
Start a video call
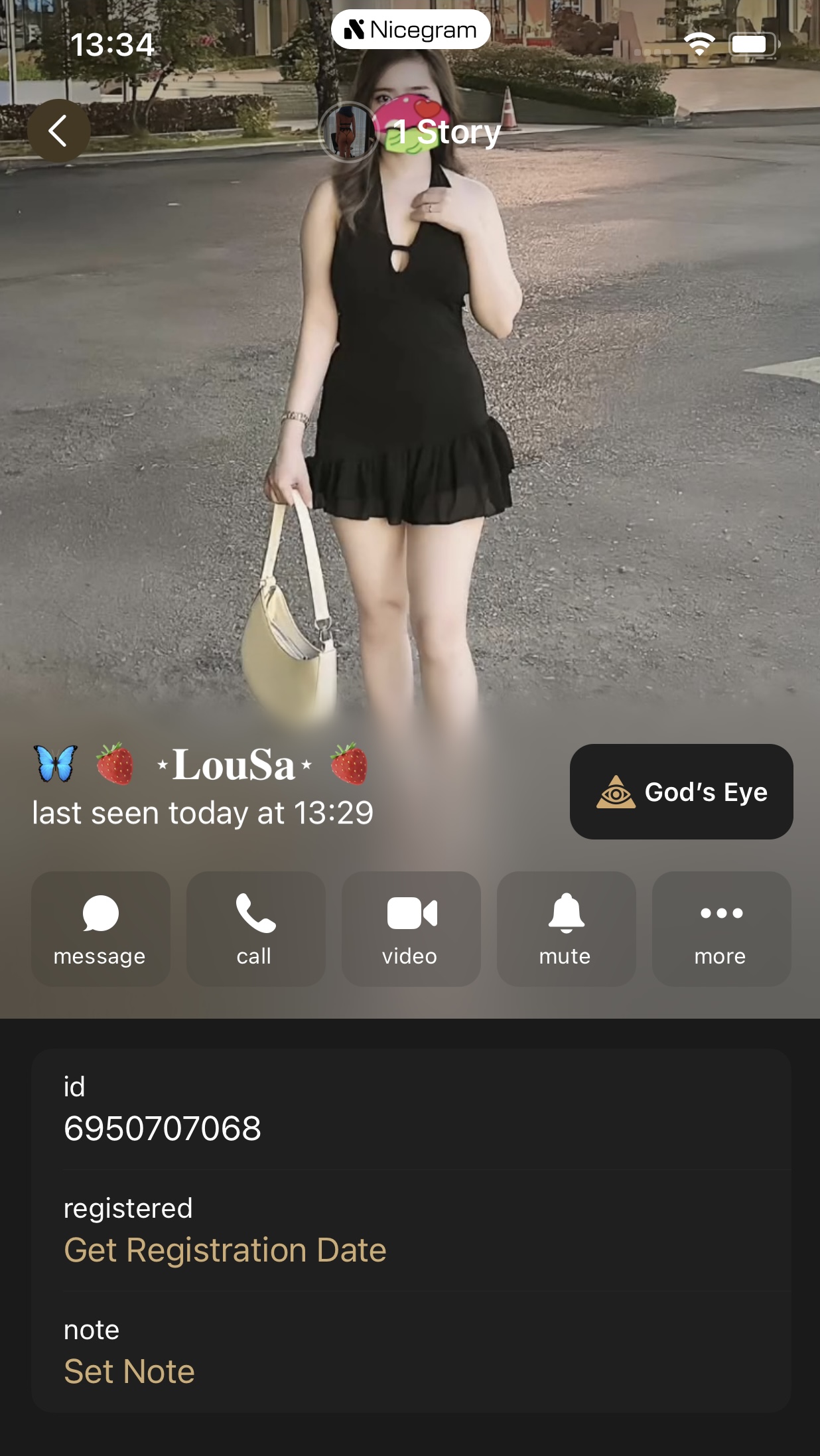(x=411, y=928)
